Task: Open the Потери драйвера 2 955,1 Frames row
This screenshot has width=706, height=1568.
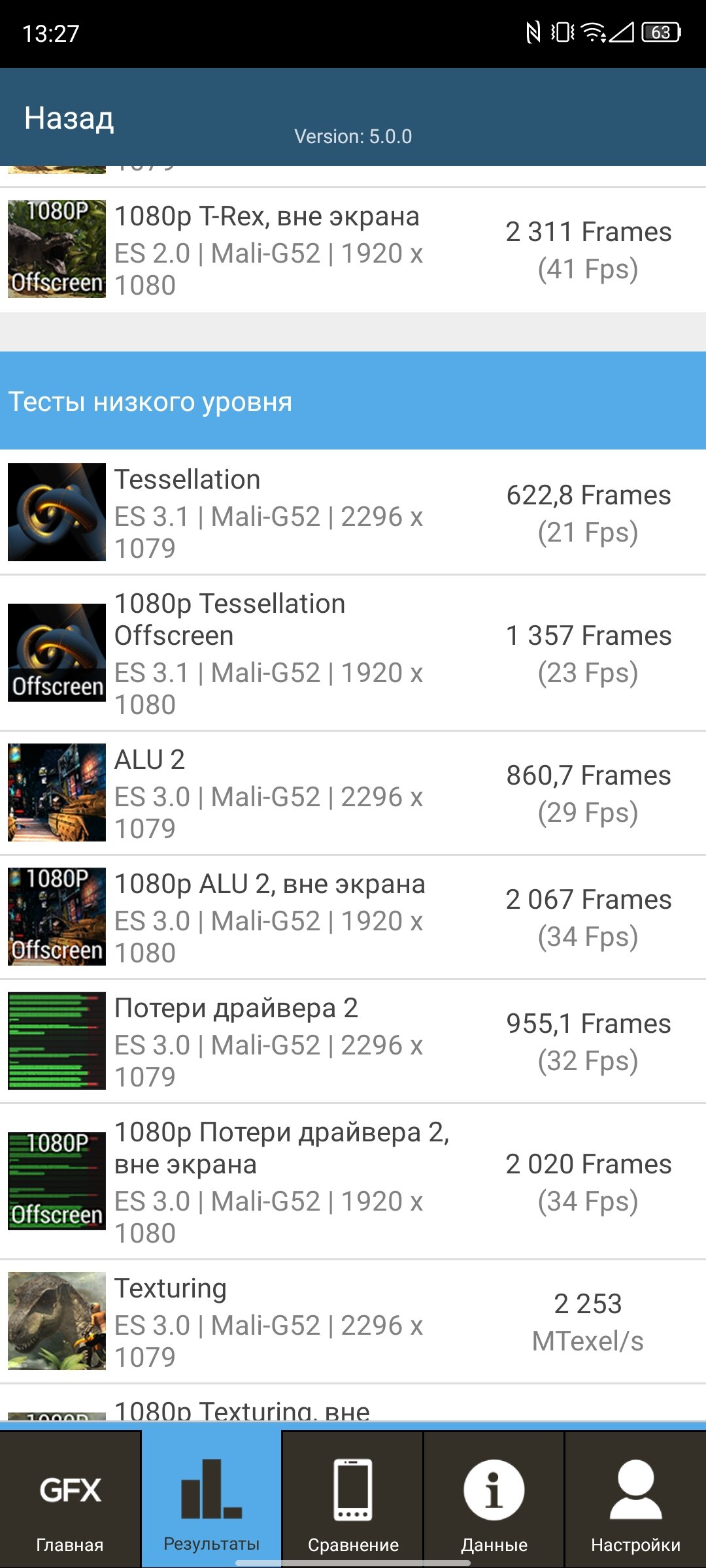Action: click(x=353, y=1041)
